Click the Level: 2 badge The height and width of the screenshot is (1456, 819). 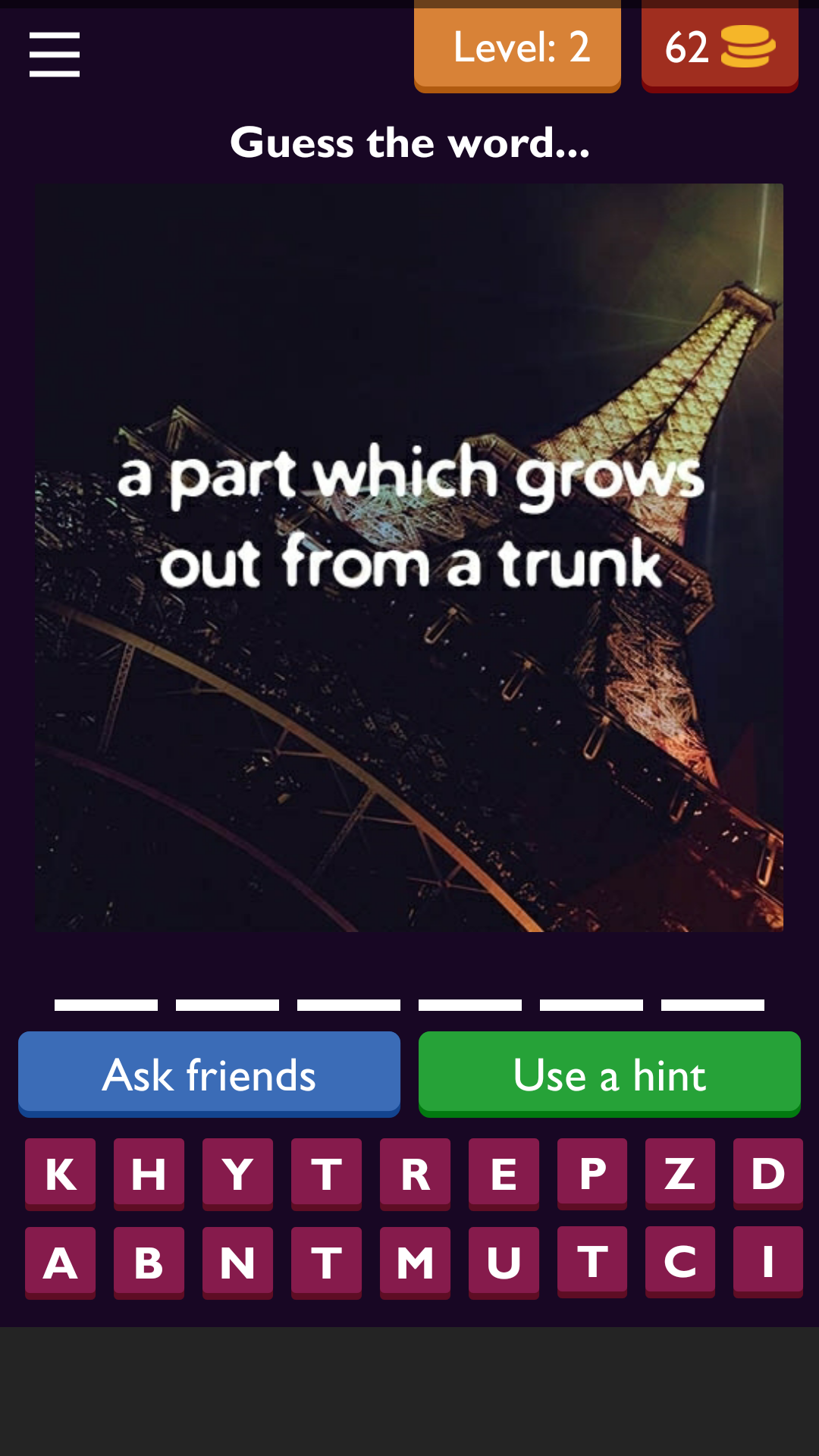(x=517, y=47)
